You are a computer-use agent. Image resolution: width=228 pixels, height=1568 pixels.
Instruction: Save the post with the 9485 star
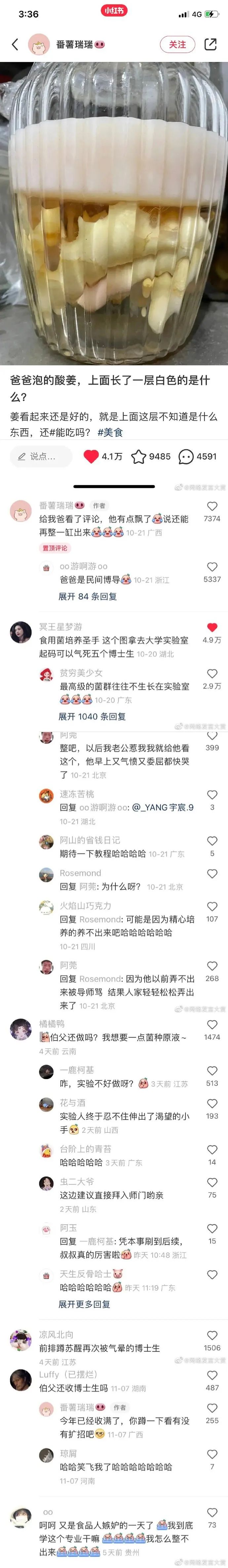(139, 457)
